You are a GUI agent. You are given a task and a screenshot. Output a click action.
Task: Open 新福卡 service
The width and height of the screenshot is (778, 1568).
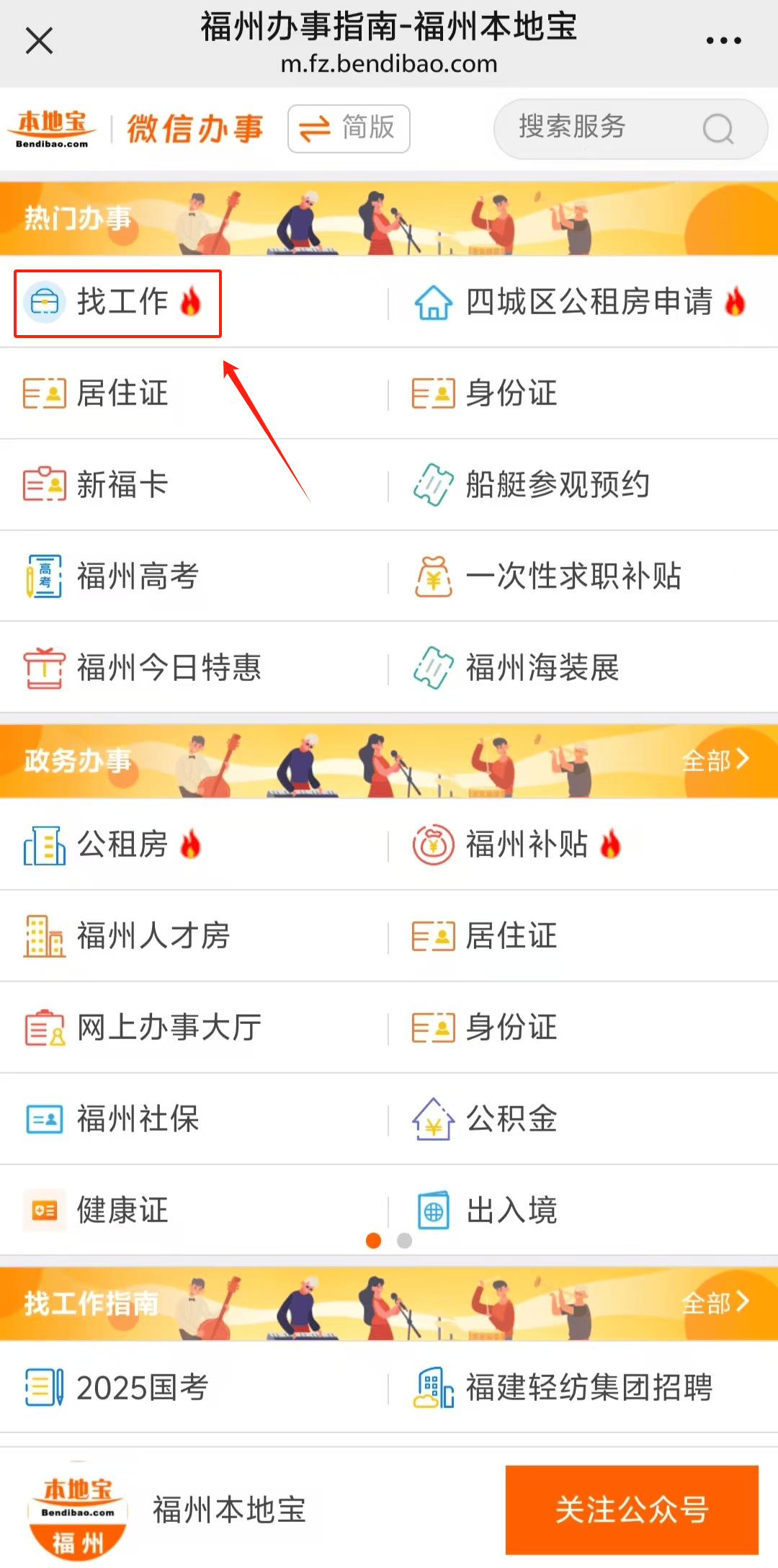coord(121,485)
